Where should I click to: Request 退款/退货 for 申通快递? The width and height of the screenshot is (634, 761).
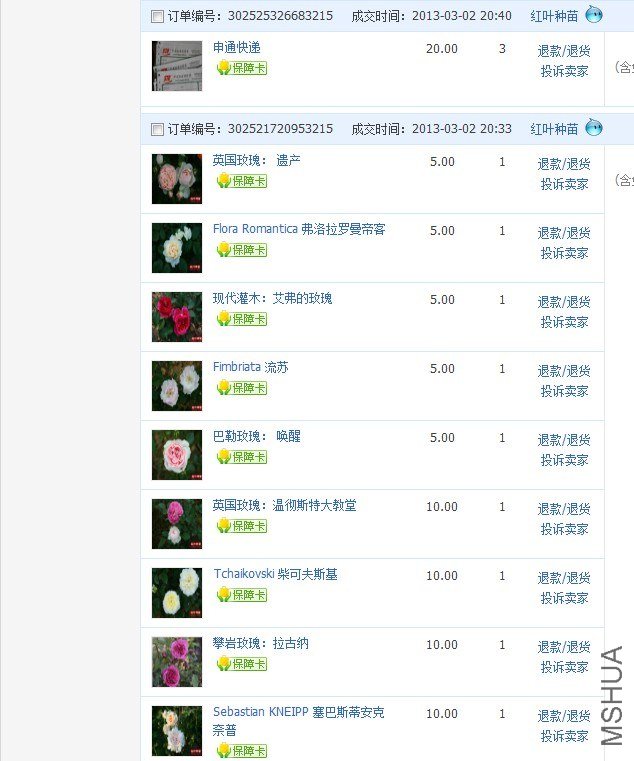point(564,51)
